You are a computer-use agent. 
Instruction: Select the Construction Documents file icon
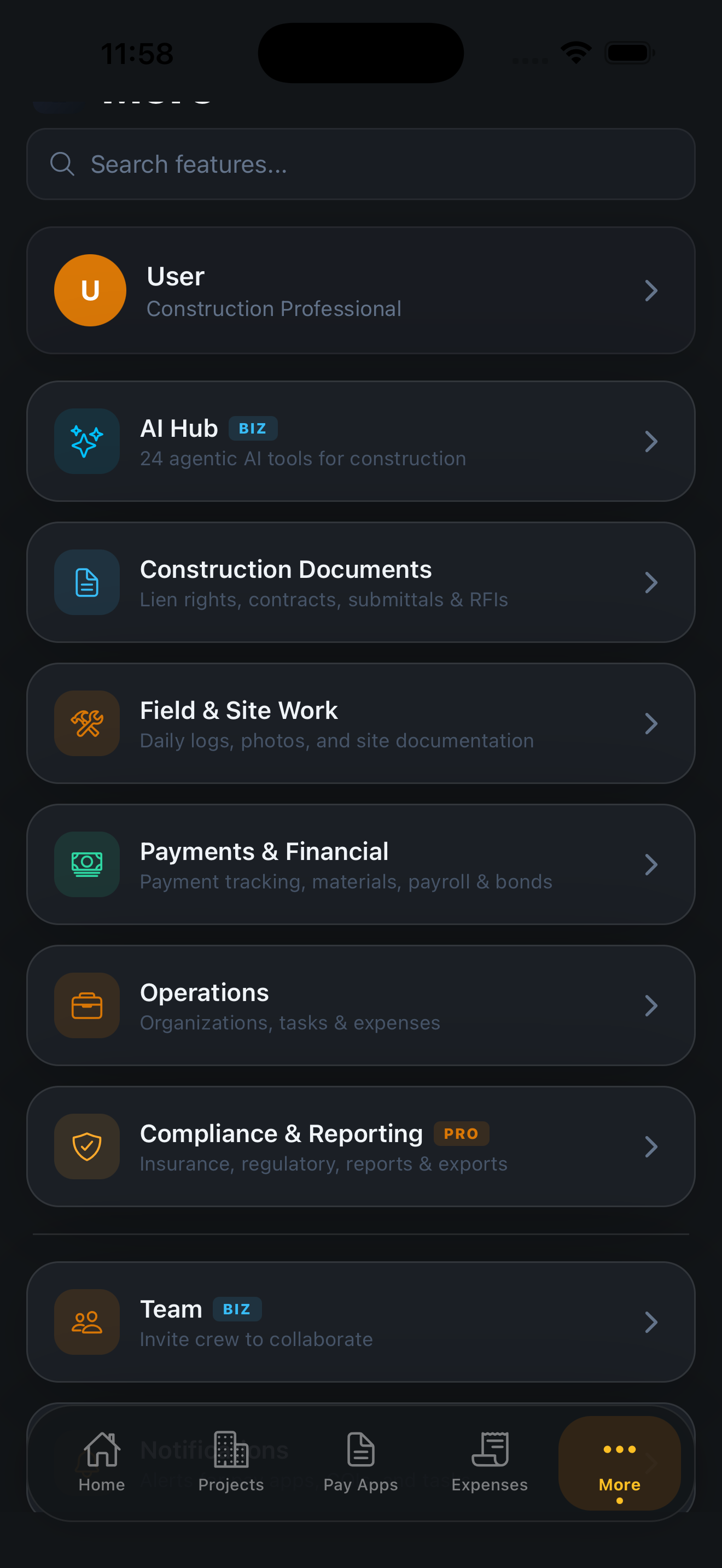(86, 582)
